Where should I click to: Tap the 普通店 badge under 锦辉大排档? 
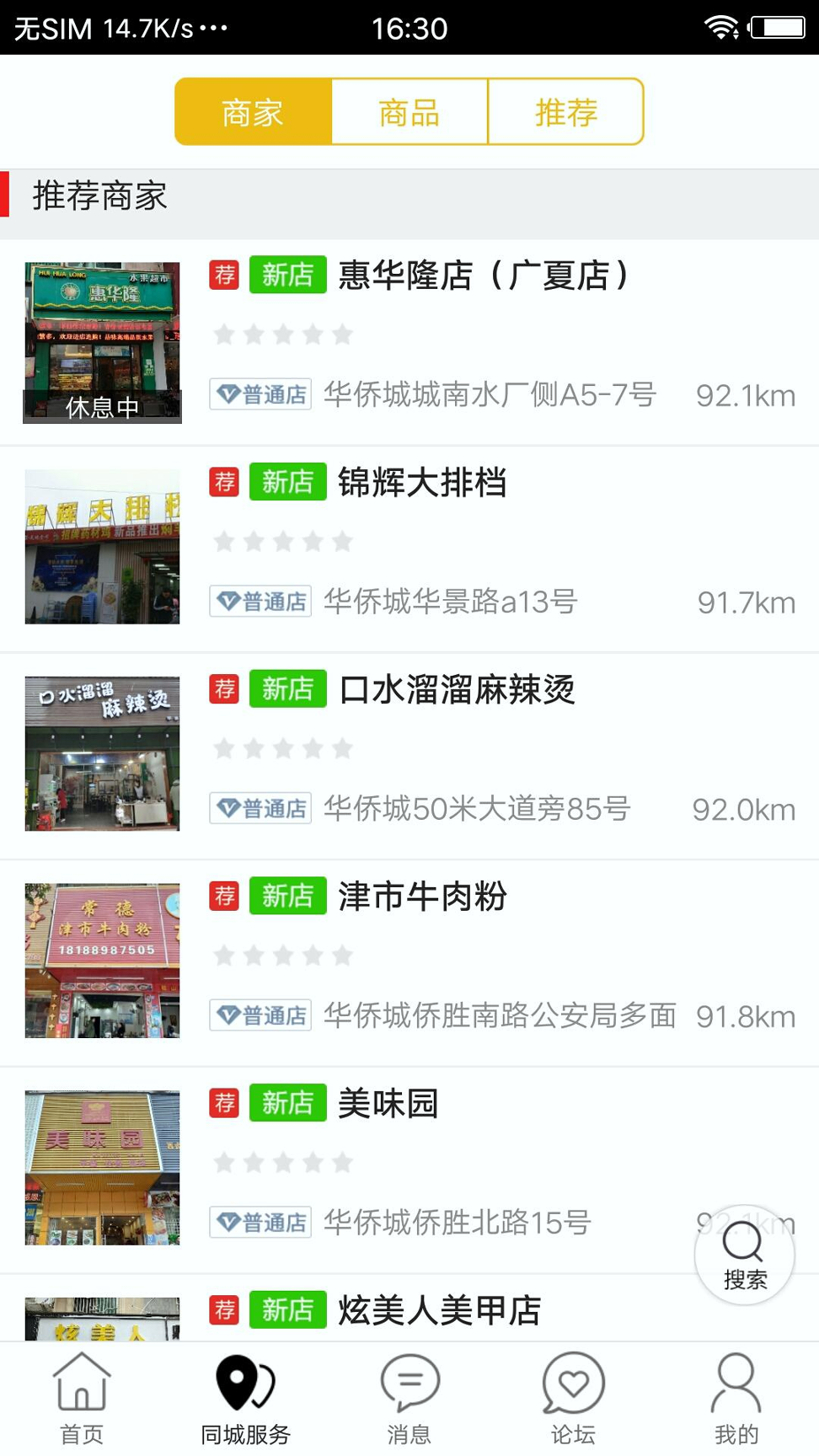[260, 601]
